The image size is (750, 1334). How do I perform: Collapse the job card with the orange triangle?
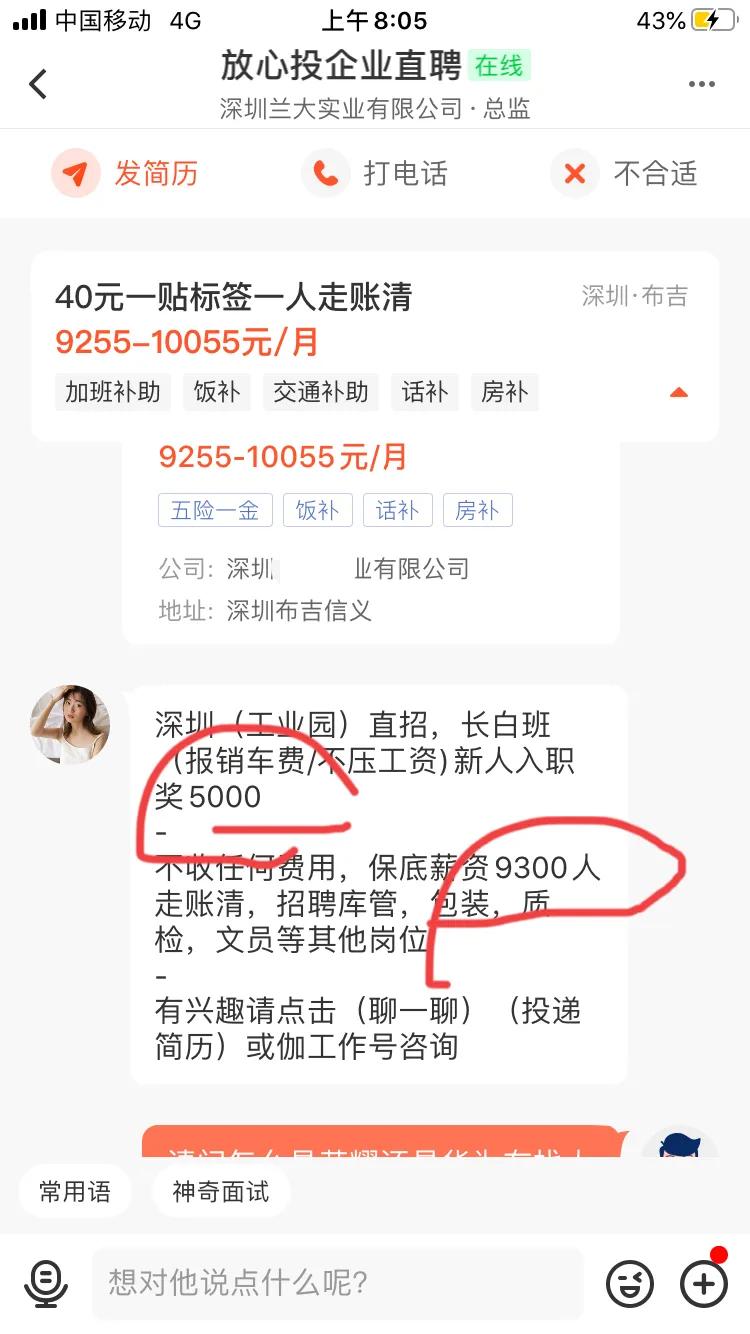click(678, 393)
